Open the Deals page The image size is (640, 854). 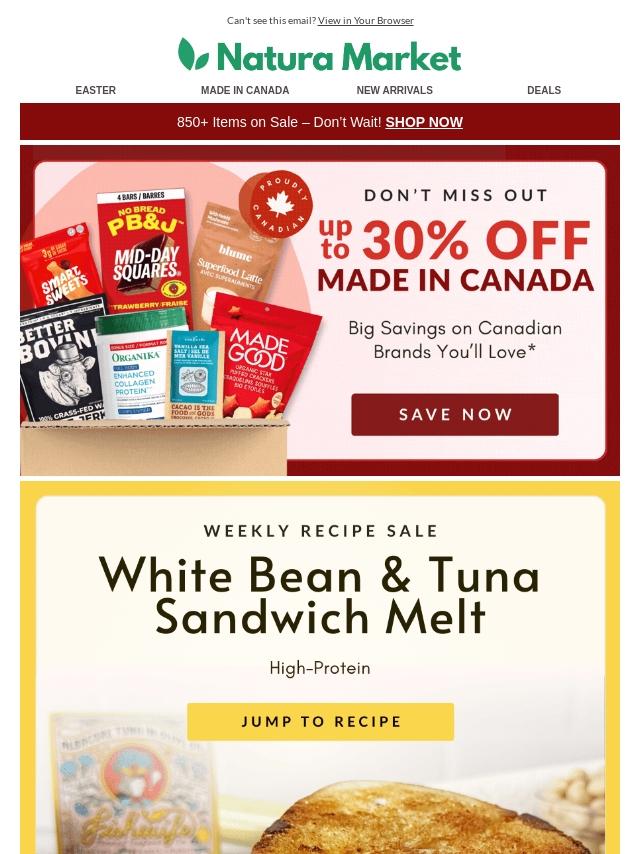pos(544,90)
